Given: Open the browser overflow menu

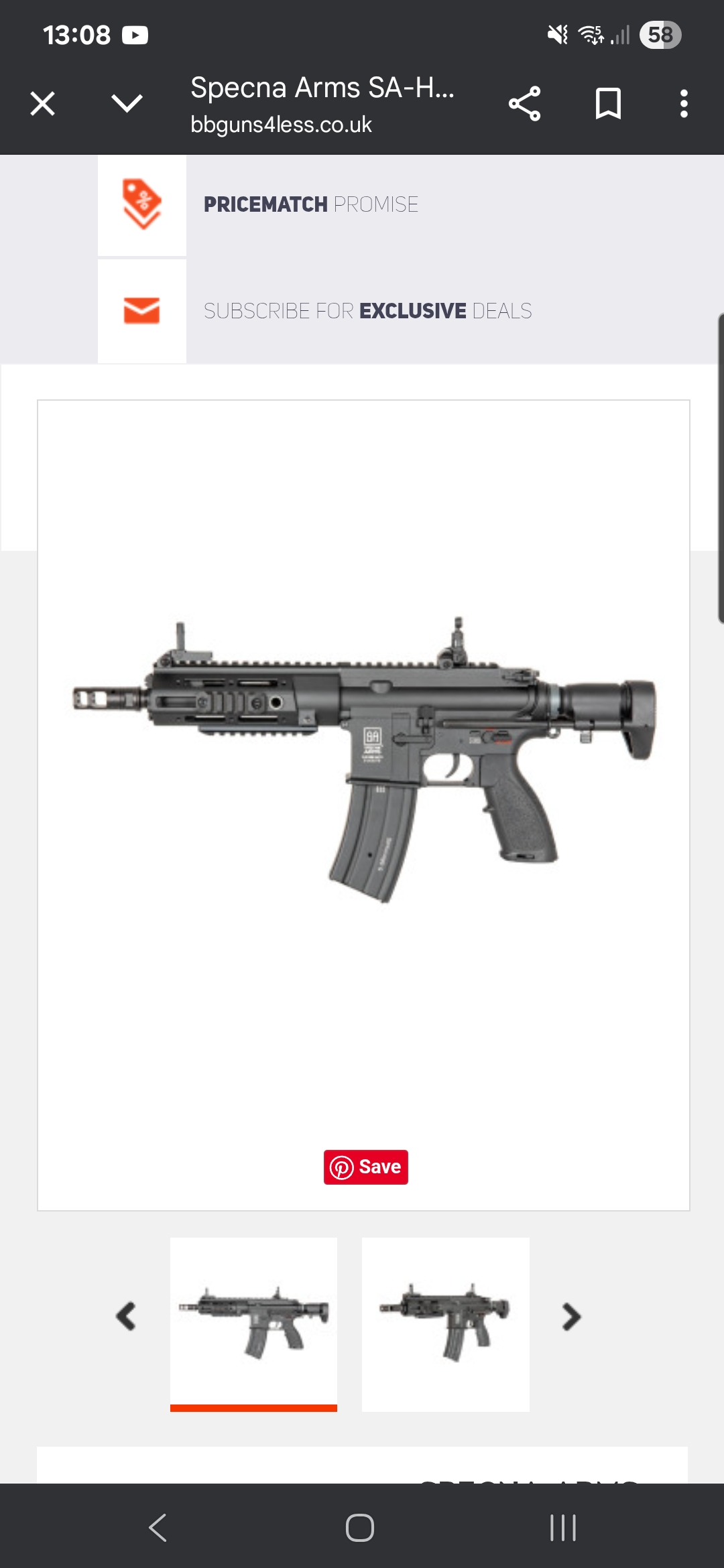Looking at the screenshot, I should point(684,104).
